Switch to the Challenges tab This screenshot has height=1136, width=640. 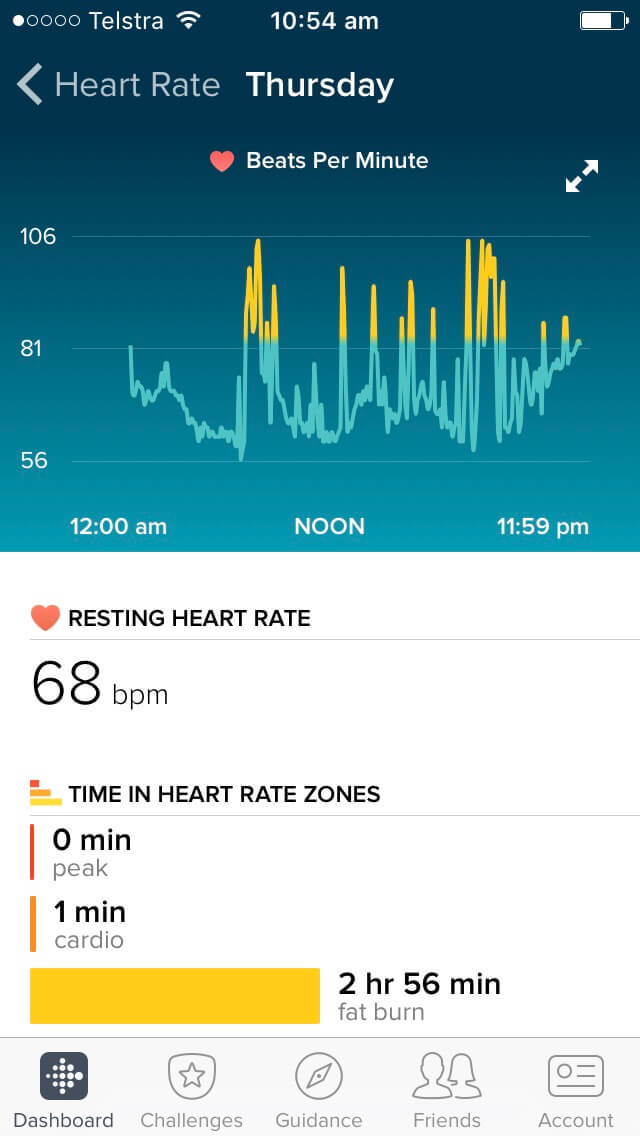(x=192, y=1089)
